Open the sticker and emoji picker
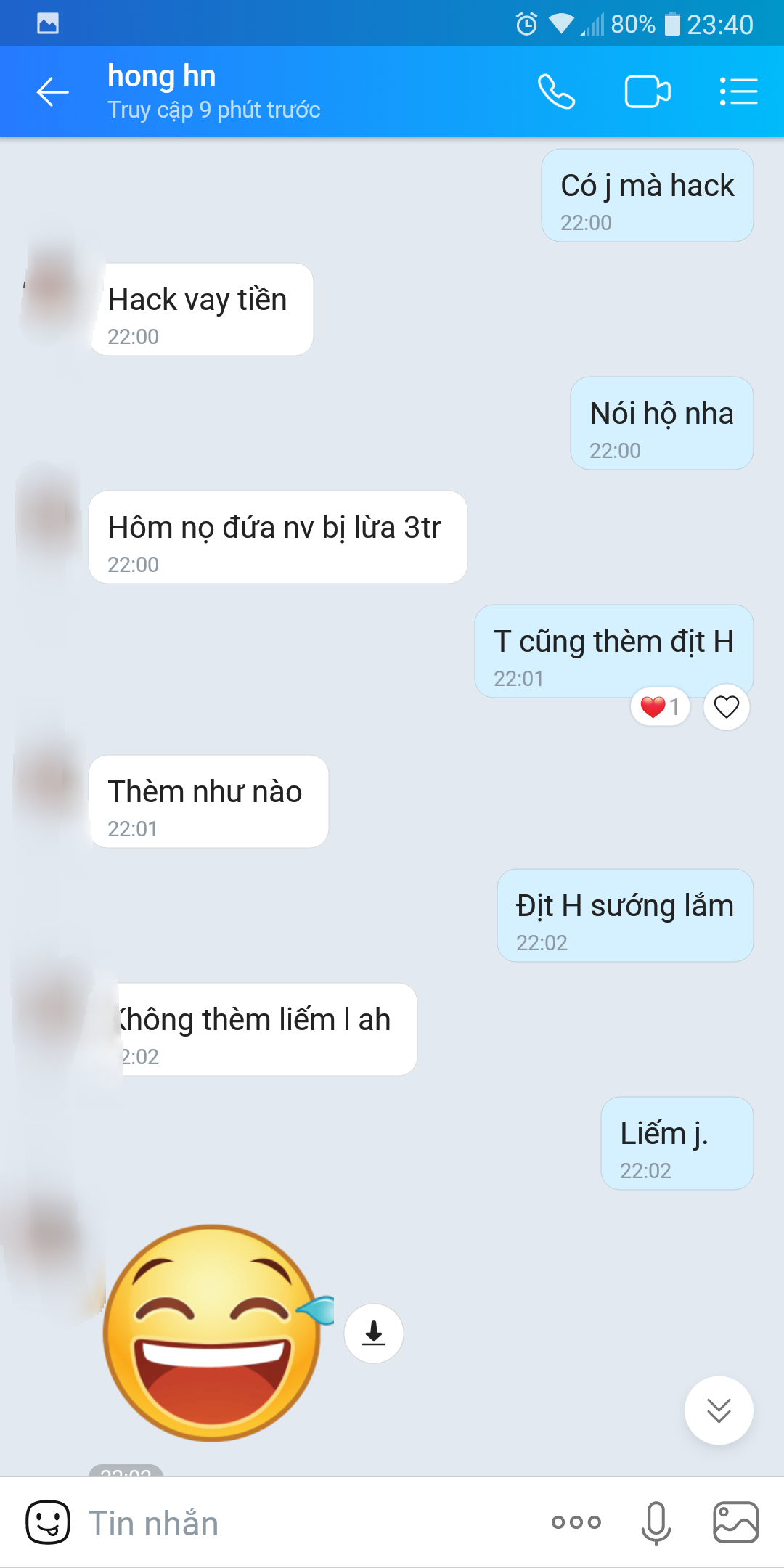 (x=48, y=1522)
